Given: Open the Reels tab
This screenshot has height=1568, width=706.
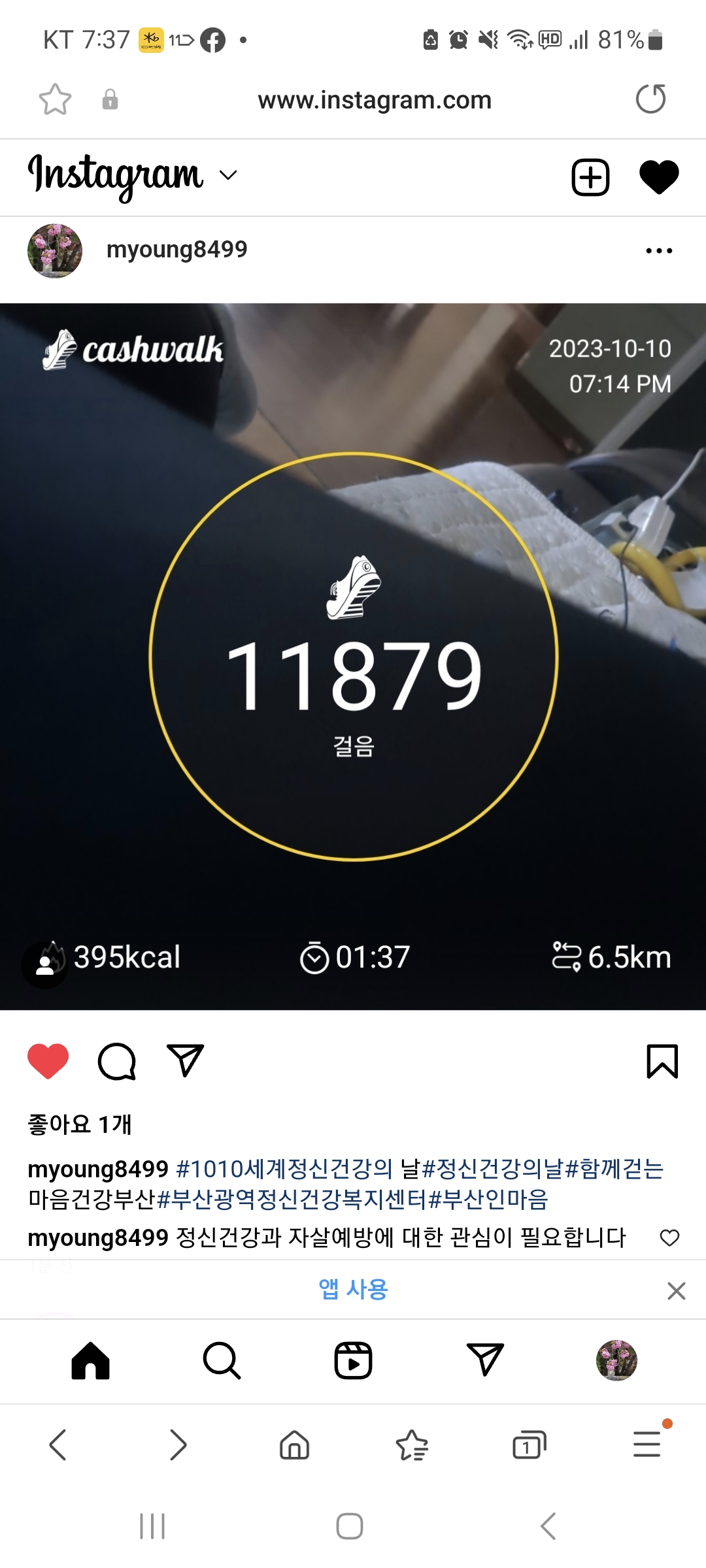Looking at the screenshot, I should (353, 1361).
